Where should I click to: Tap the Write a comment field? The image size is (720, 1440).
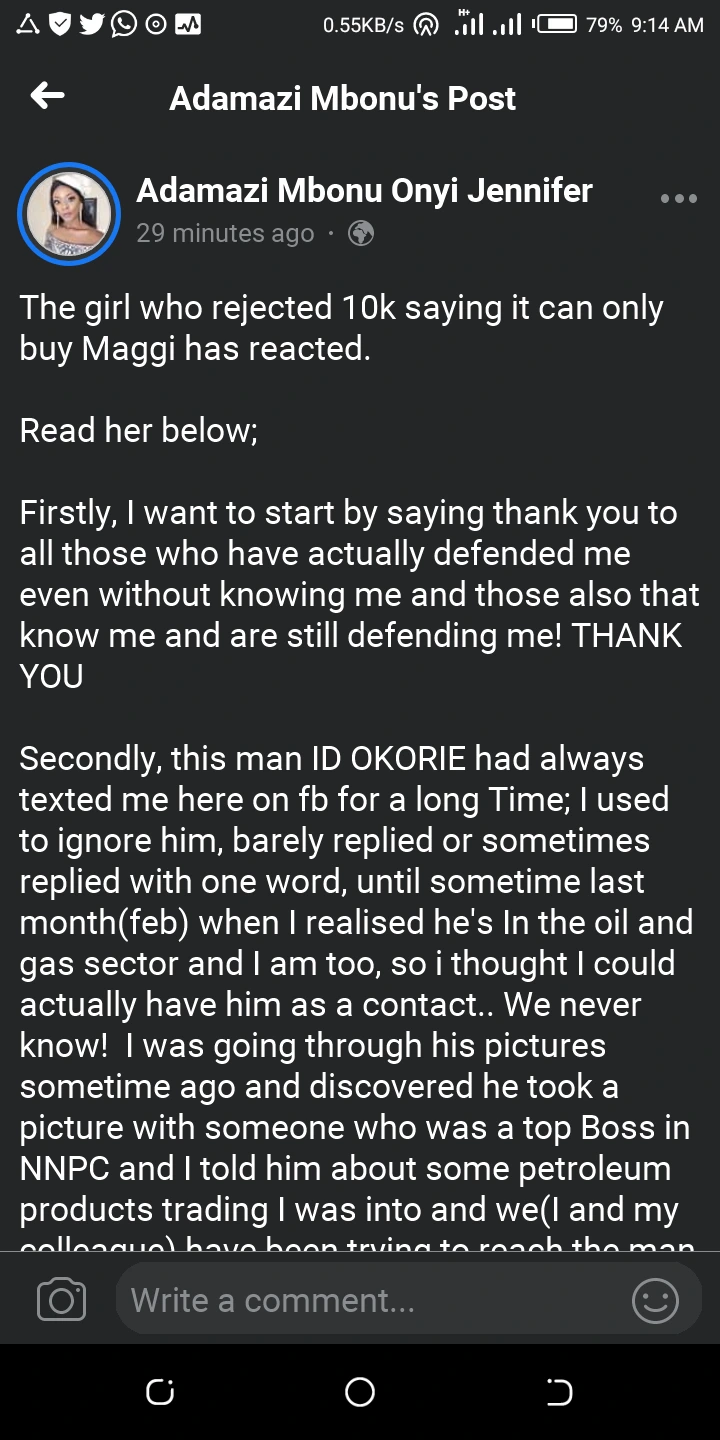[370, 1300]
